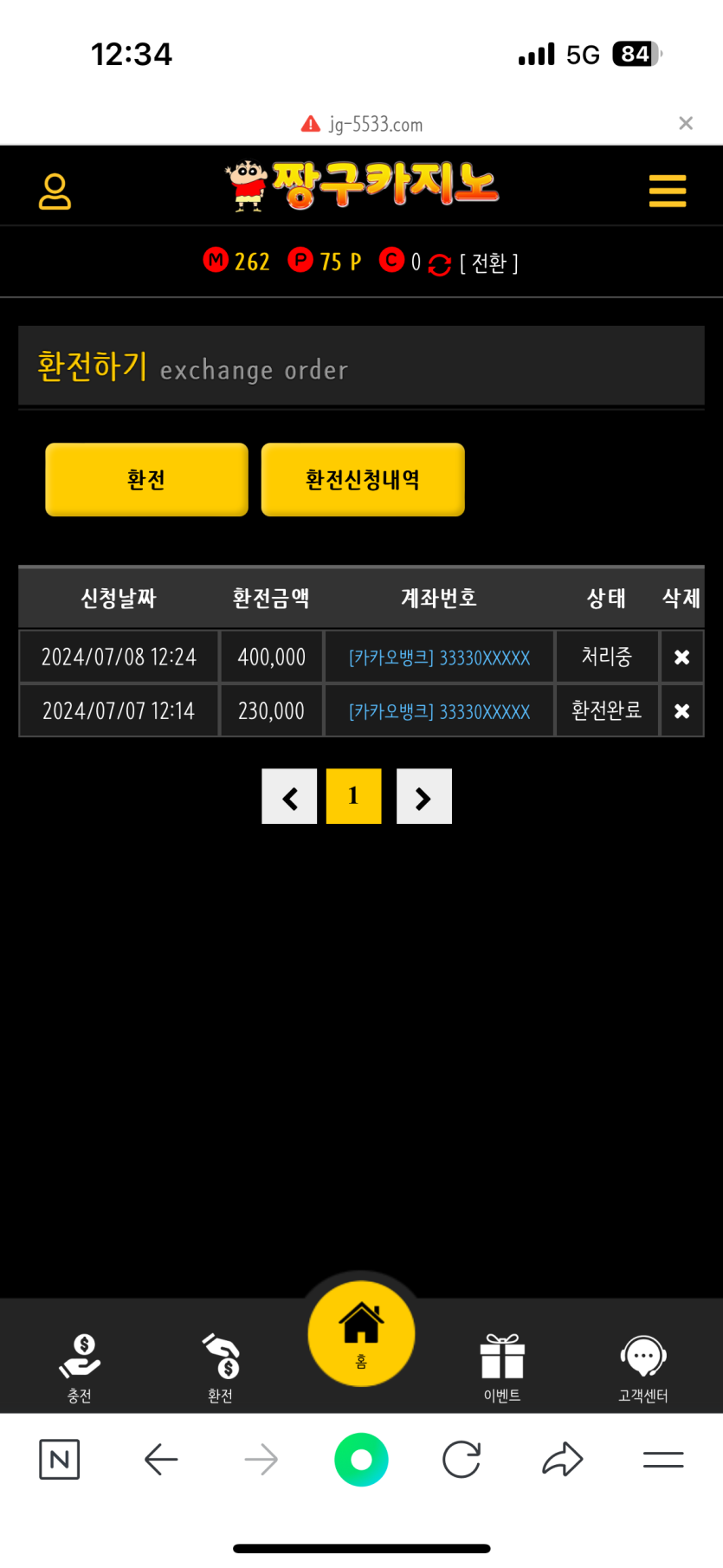The height and width of the screenshot is (1568, 723).
Task: Open 환전신청내역 history button
Action: [x=363, y=479]
